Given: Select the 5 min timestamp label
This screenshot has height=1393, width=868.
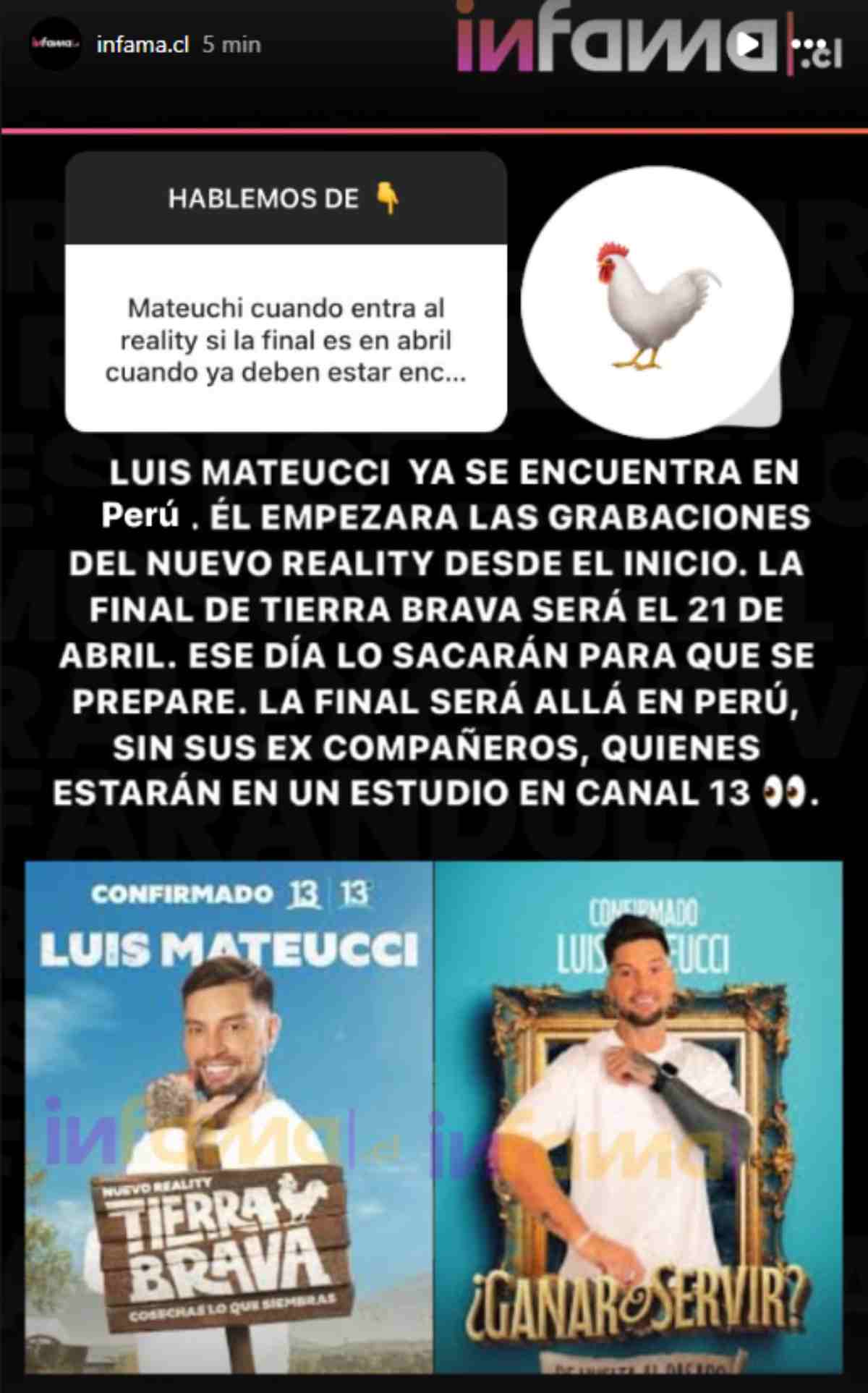Looking at the screenshot, I should tap(233, 43).
